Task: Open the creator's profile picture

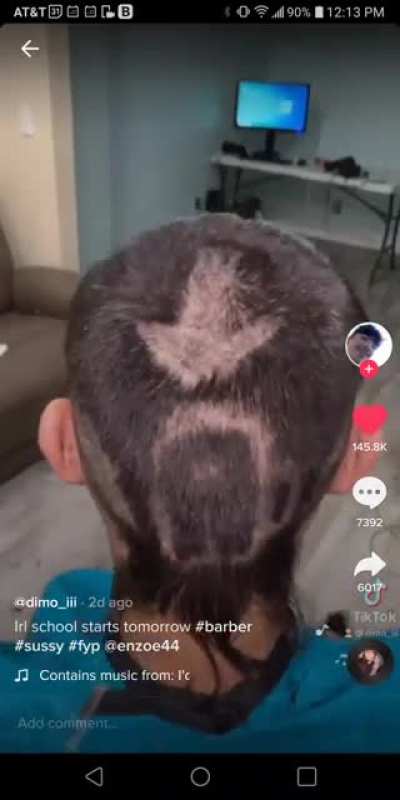Action: [x=368, y=345]
